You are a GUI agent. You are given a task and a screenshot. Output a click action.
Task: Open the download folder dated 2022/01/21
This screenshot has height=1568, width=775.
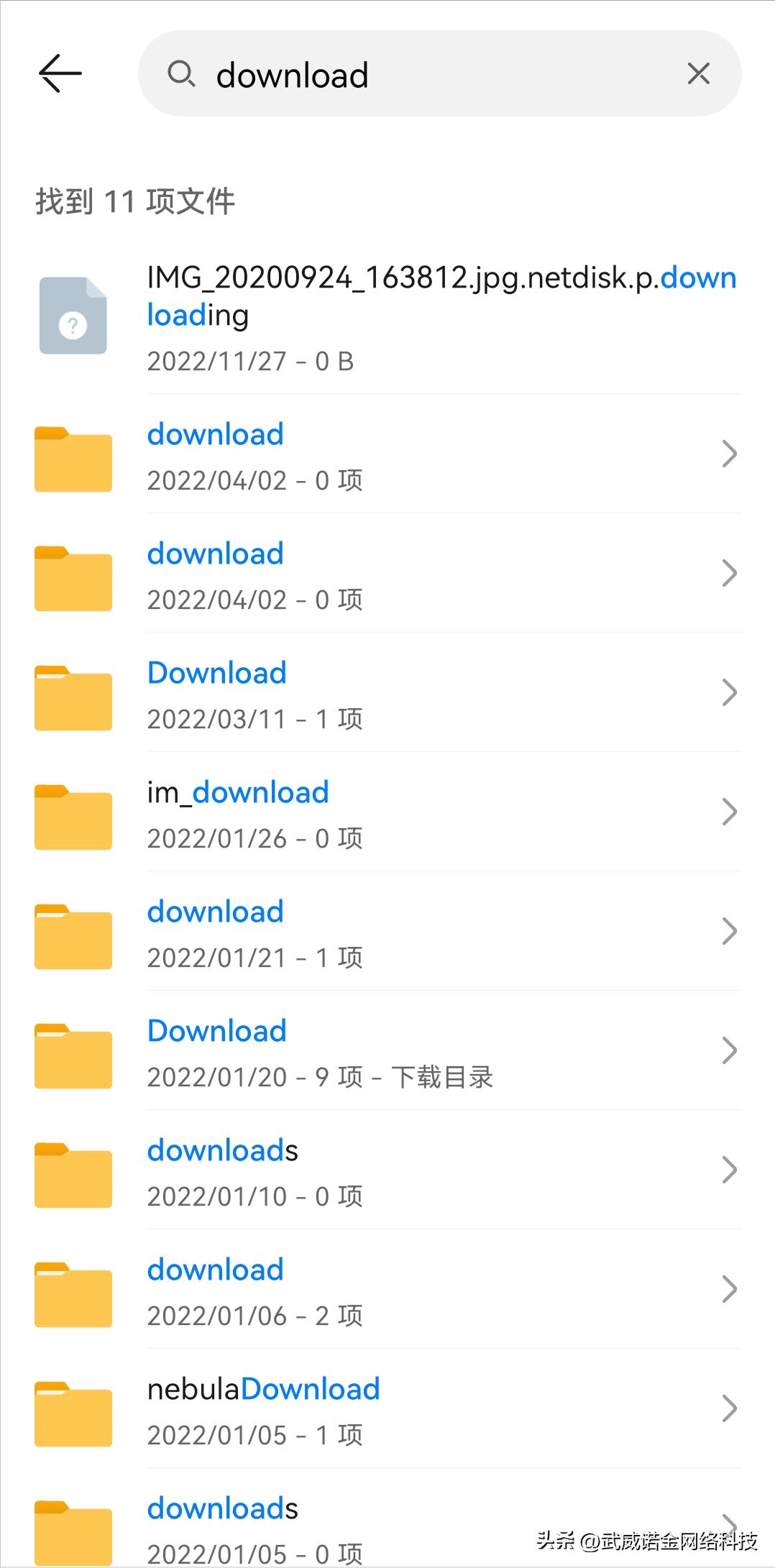[x=388, y=932]
